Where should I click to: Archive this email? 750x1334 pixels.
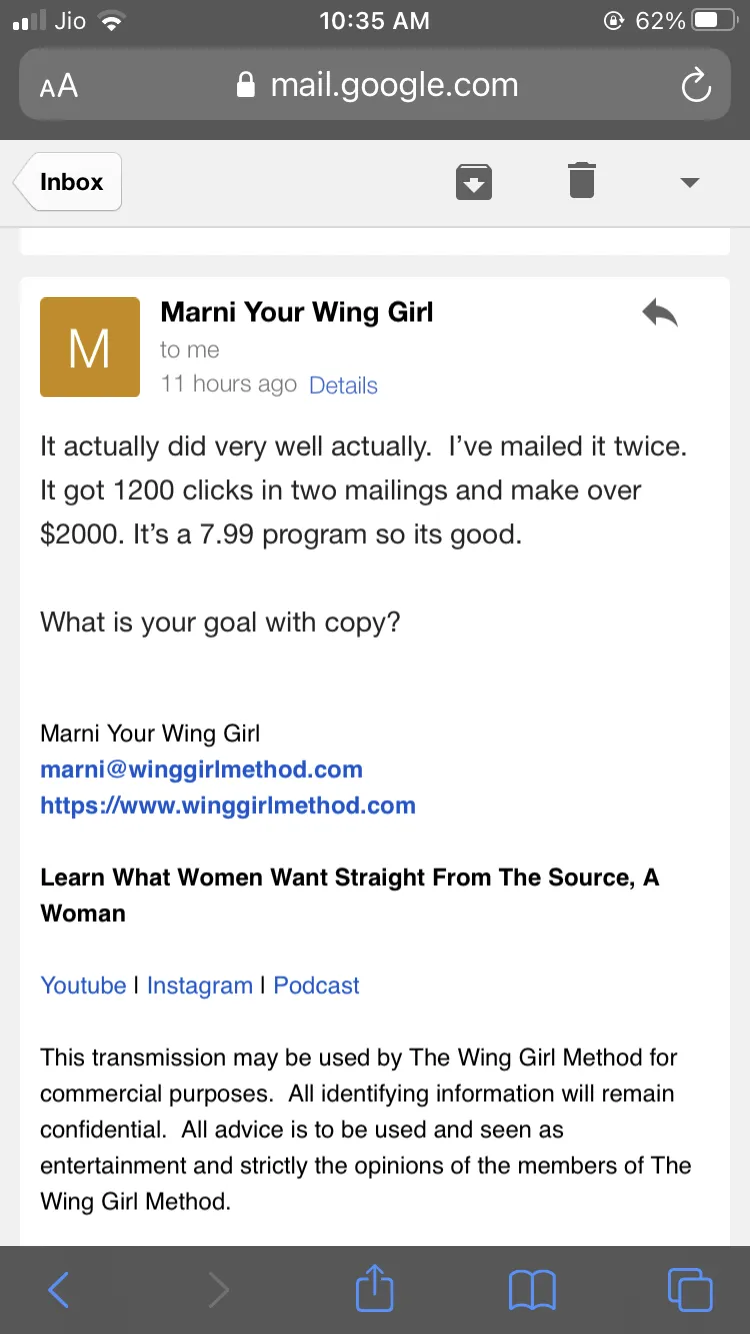(474, 182)
